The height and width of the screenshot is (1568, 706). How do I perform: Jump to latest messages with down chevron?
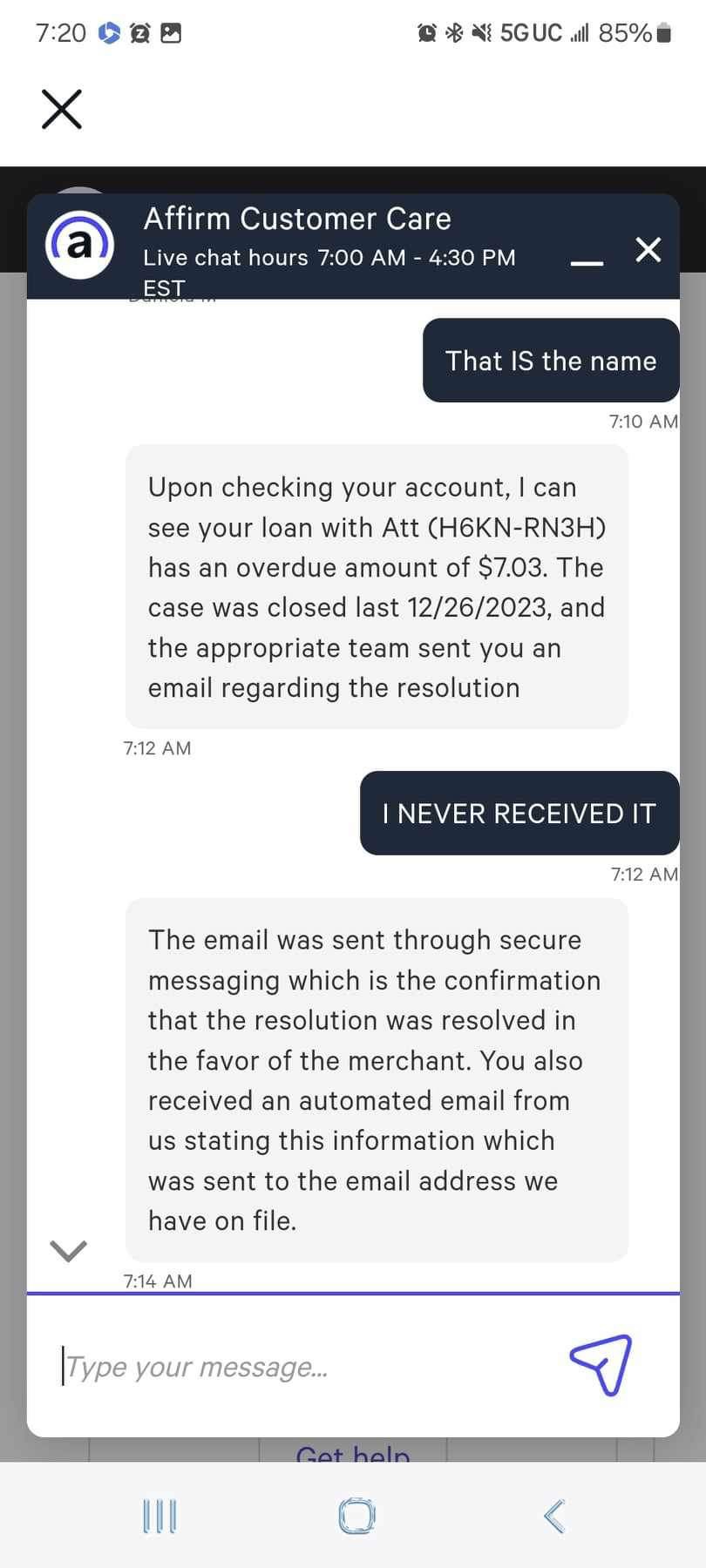click(x=69, y=1250)
